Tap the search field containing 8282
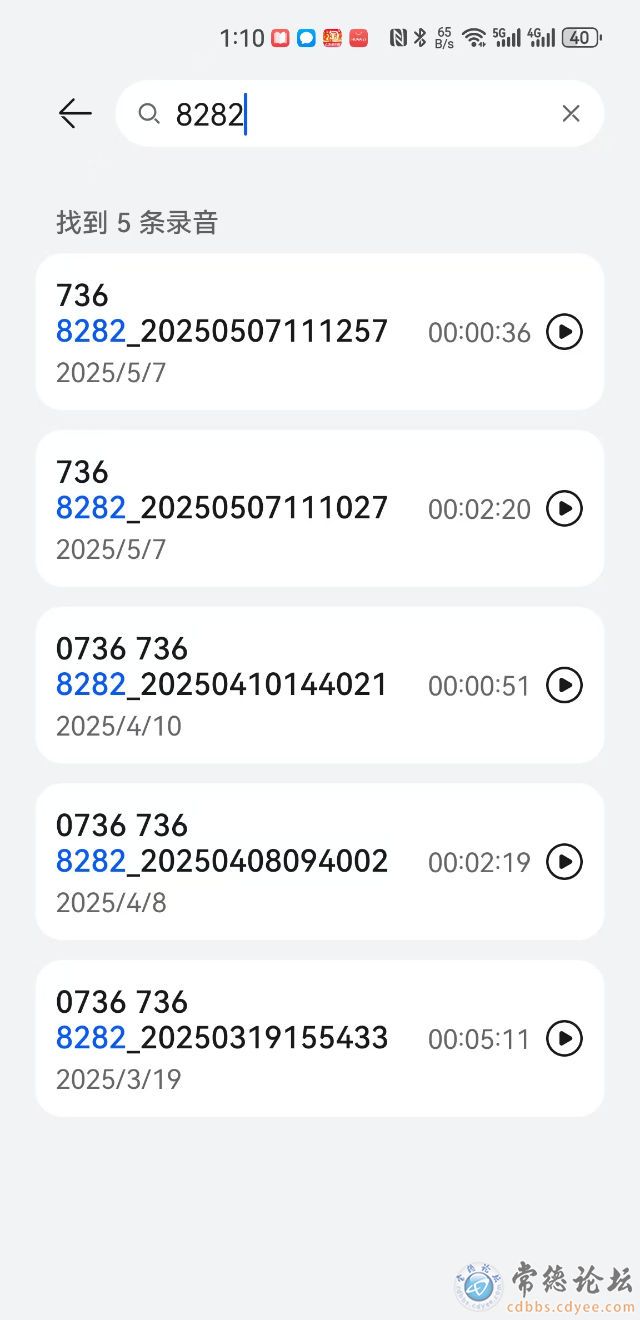640x1320 pixels. tap(350, 114)
